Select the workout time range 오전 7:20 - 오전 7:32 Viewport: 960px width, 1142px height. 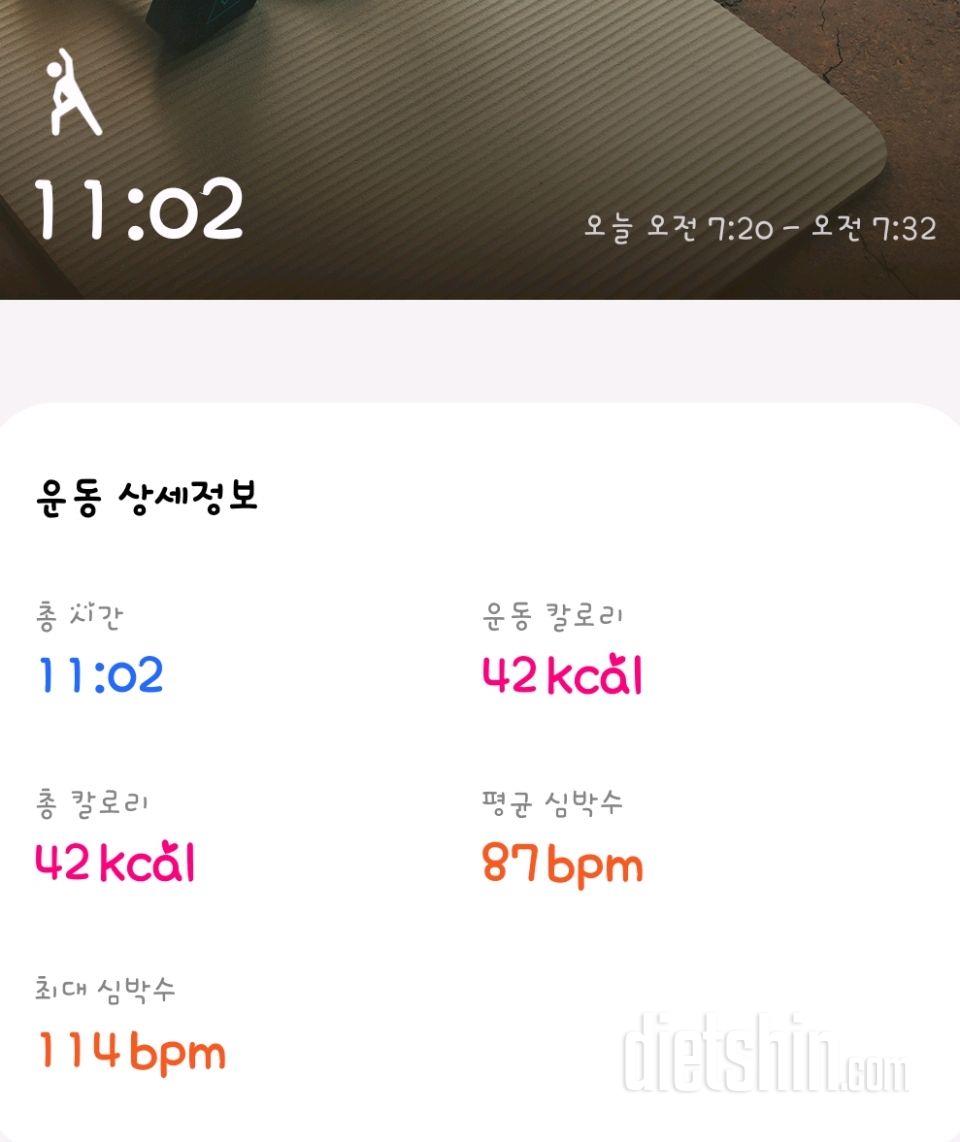tap(760, 227)
